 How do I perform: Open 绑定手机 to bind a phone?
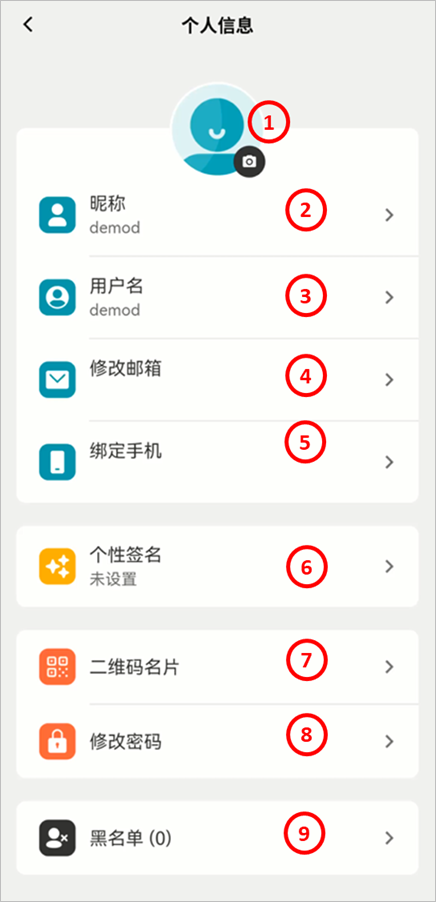[x=217, y=462]
